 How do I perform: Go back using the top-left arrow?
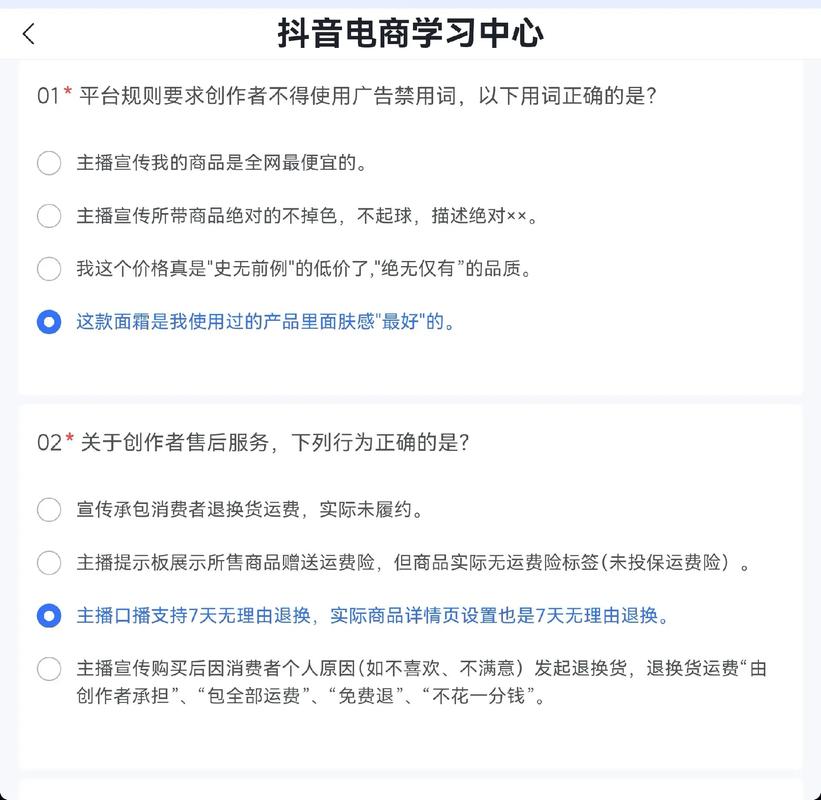coord(29,34)
